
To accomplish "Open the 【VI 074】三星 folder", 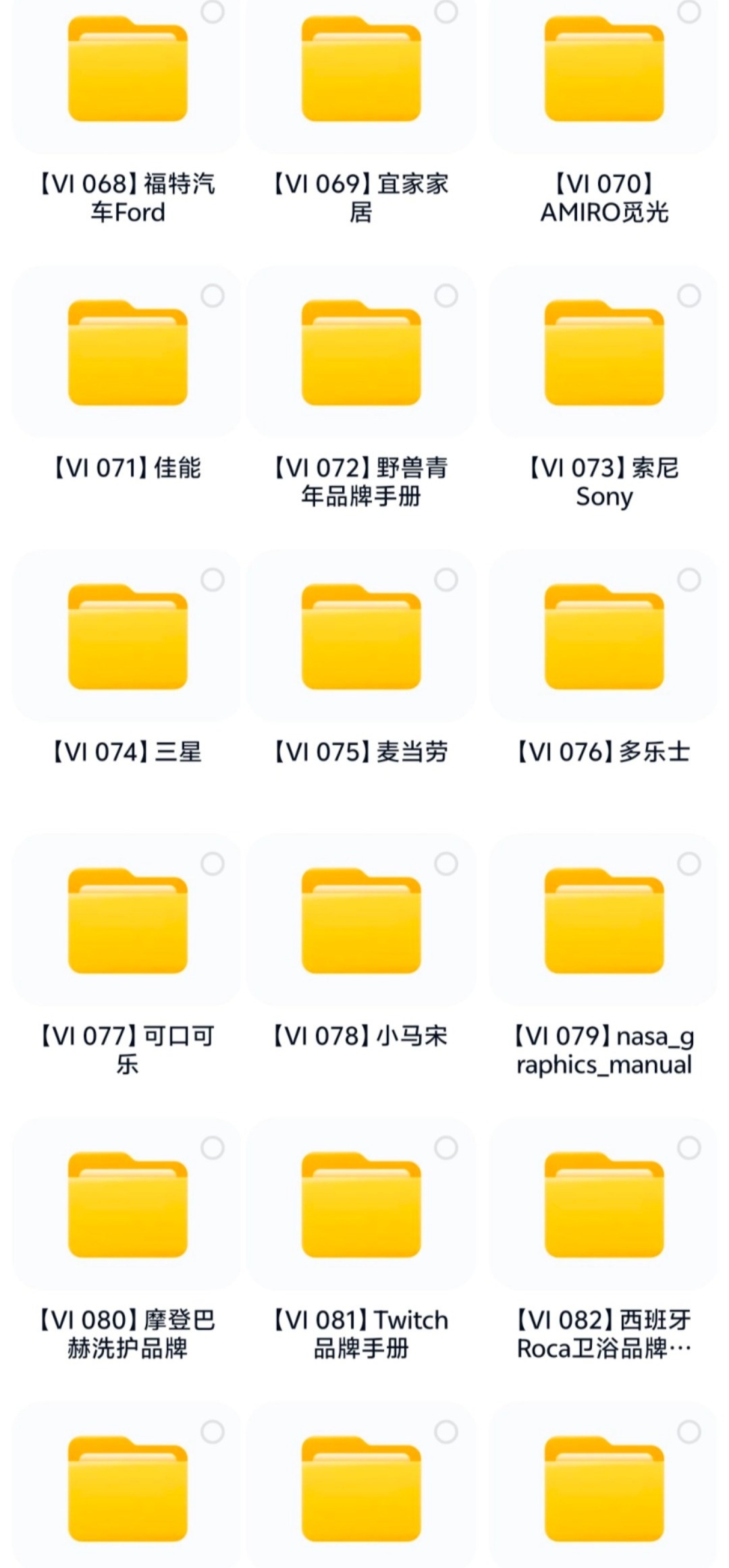I will (128, 638).
